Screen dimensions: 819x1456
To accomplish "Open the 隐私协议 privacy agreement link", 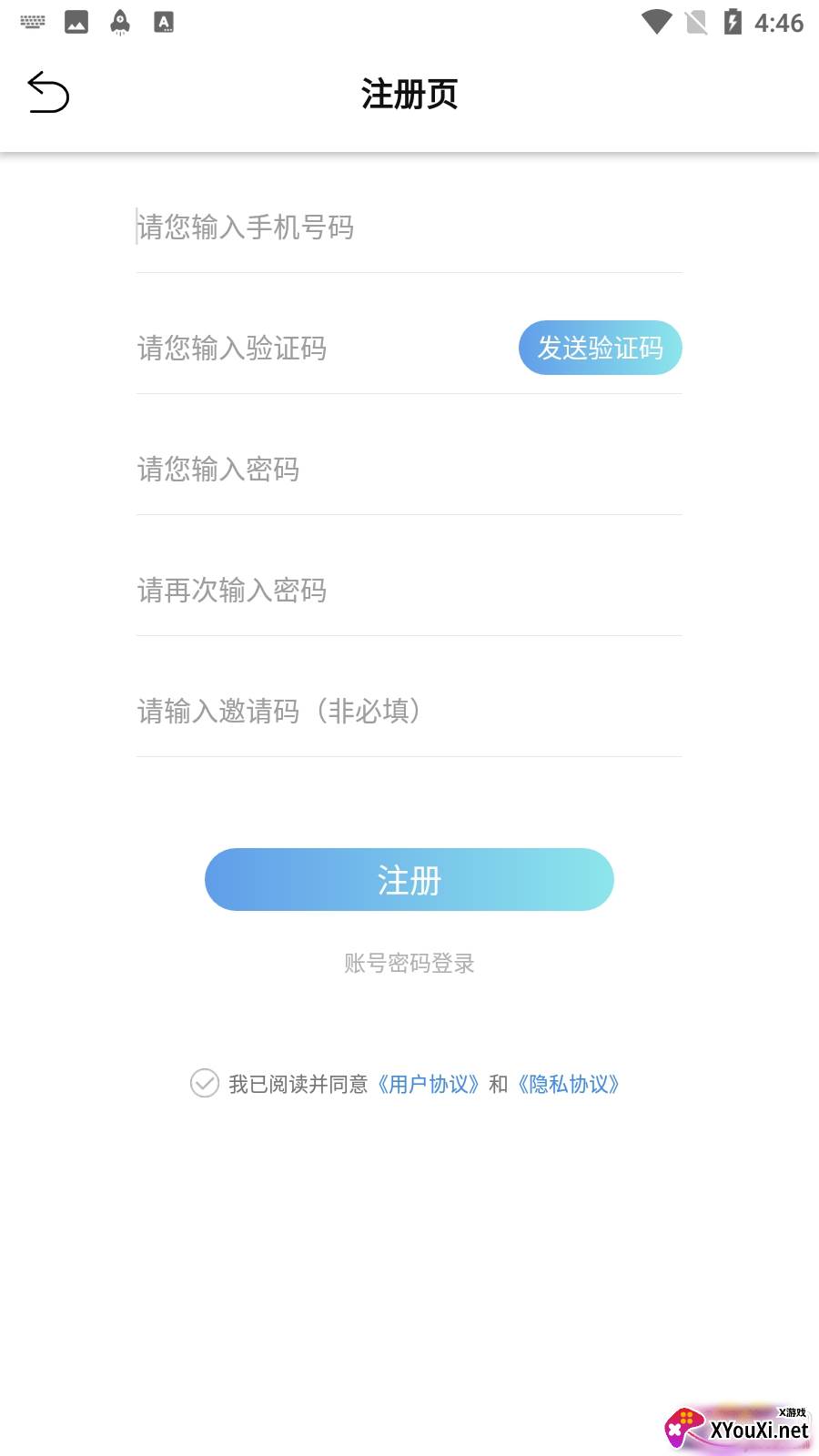I will [x=569, y=1084].
